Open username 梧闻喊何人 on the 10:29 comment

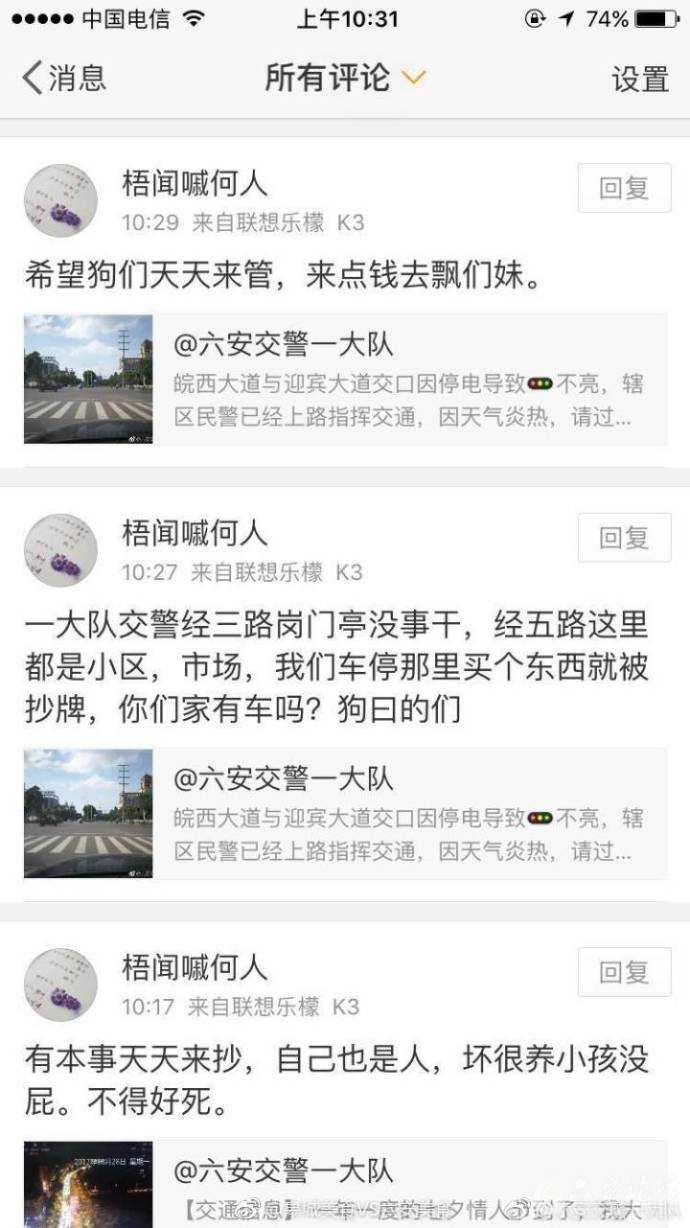click(x=195, y=183)
